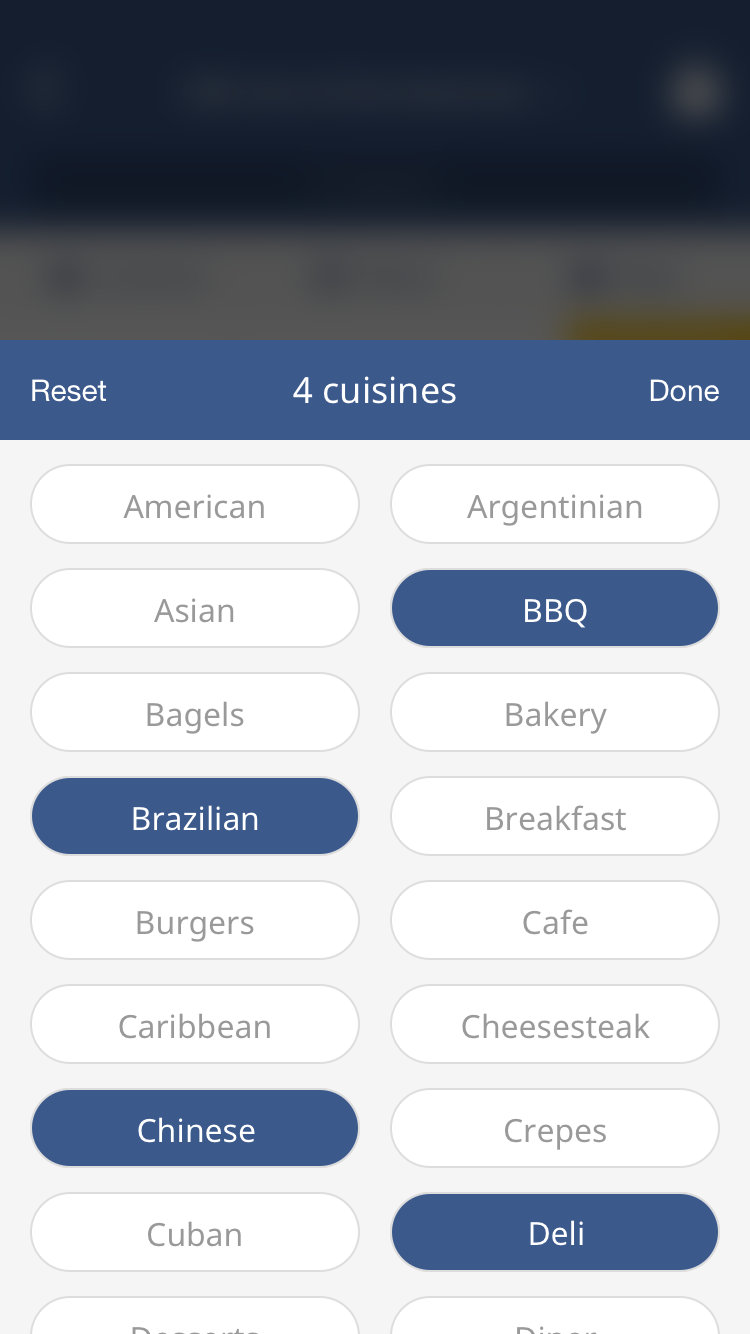The width and height of the screenshot is (750, 1334).
Task: Deselect the Deli cuisine chip
Action: (555, 1233)
